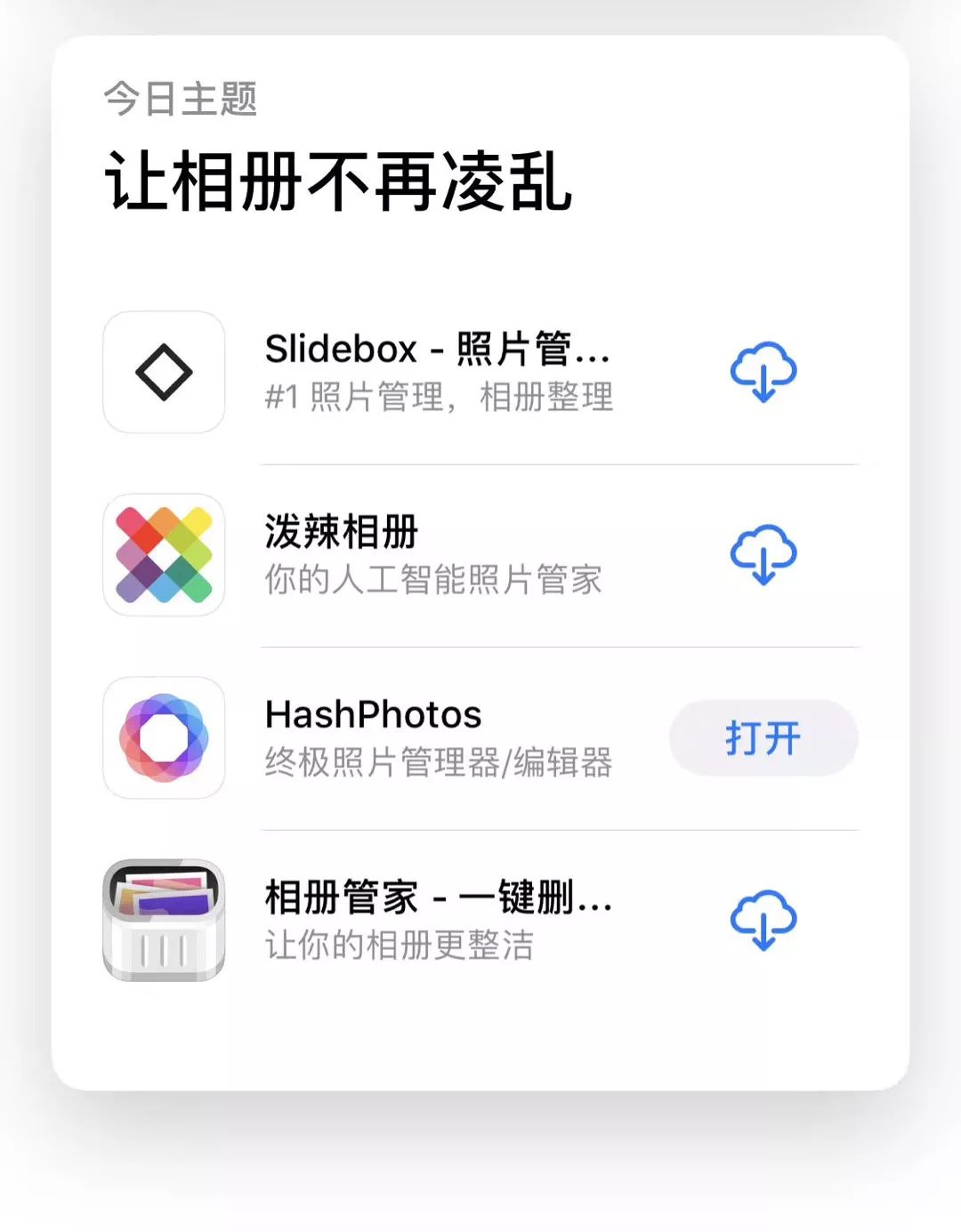Download Slidebox via its cloud icon
This screenshot has height=1232, width=961.
click(x=763, y=372)
